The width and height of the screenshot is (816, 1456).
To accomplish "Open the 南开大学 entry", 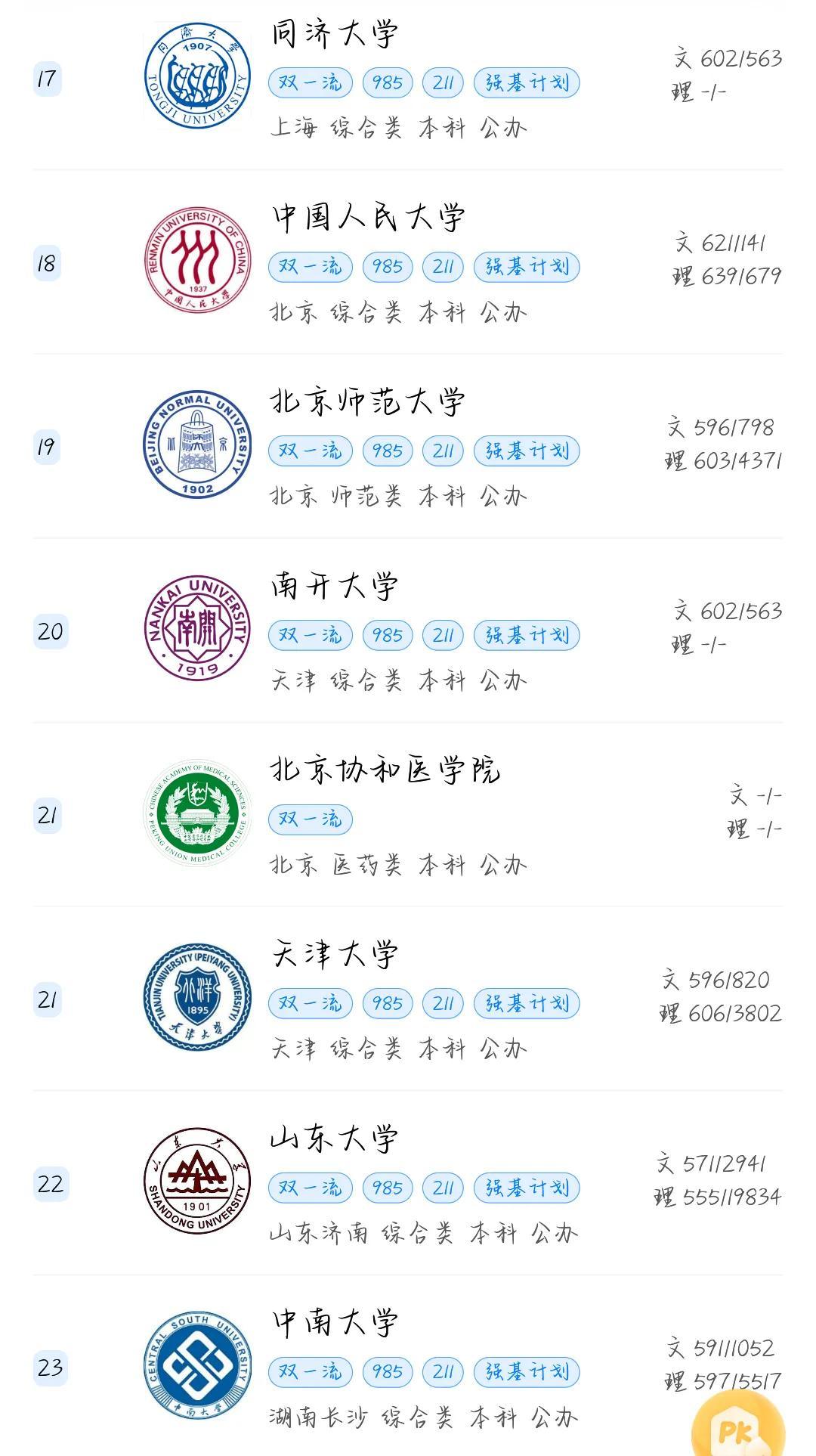I will tap(408, 630).
